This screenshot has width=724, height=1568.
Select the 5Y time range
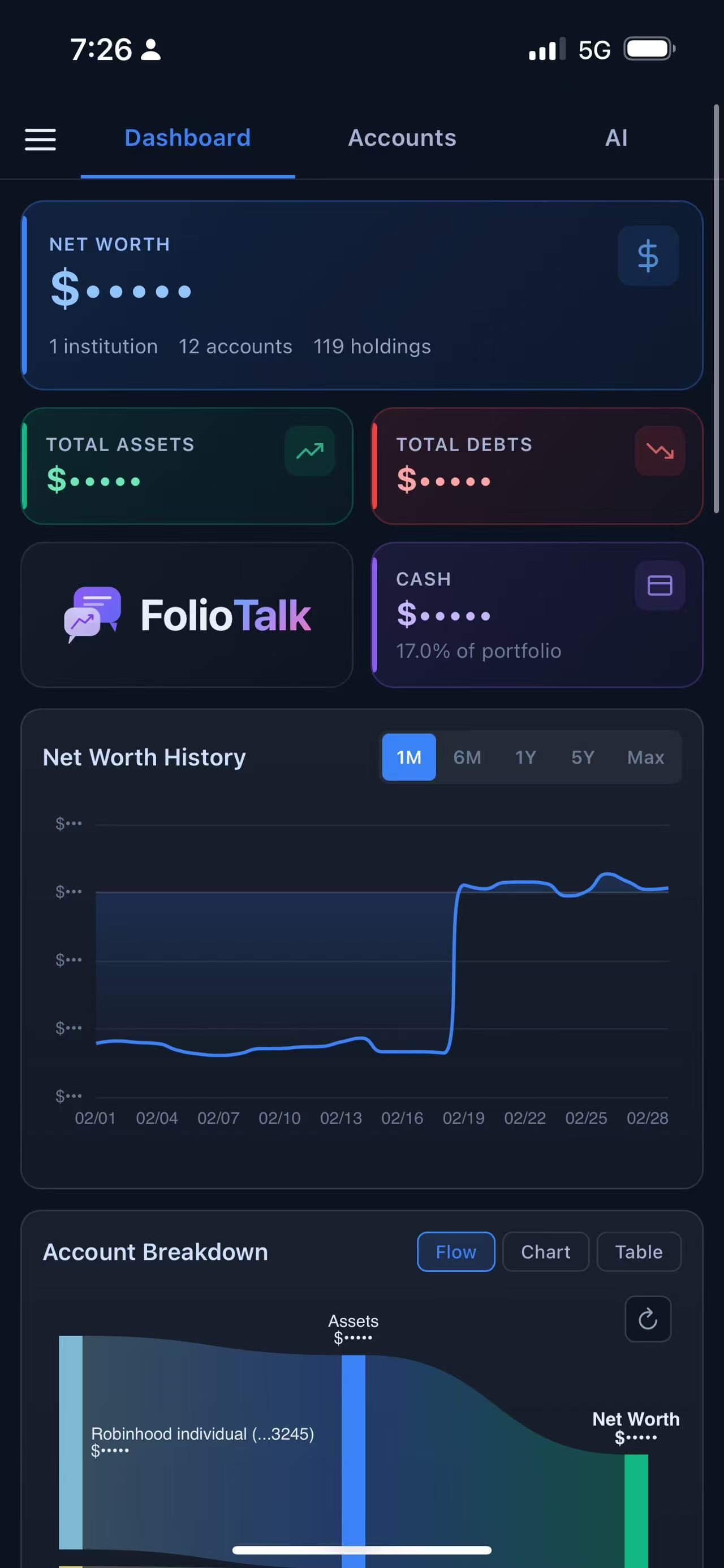[581, 757]
